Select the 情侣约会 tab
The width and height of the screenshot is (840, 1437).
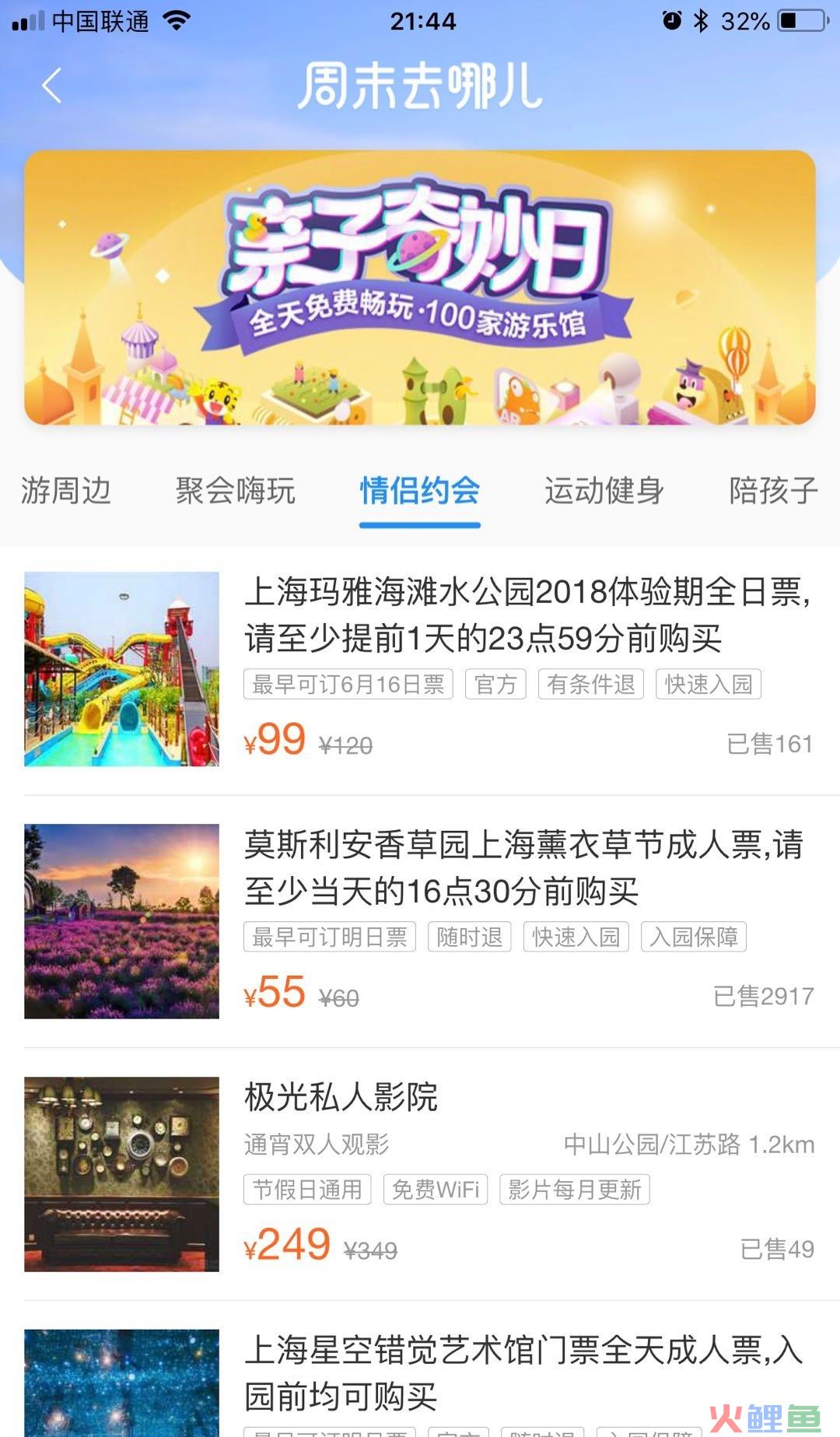click(419, 491)
